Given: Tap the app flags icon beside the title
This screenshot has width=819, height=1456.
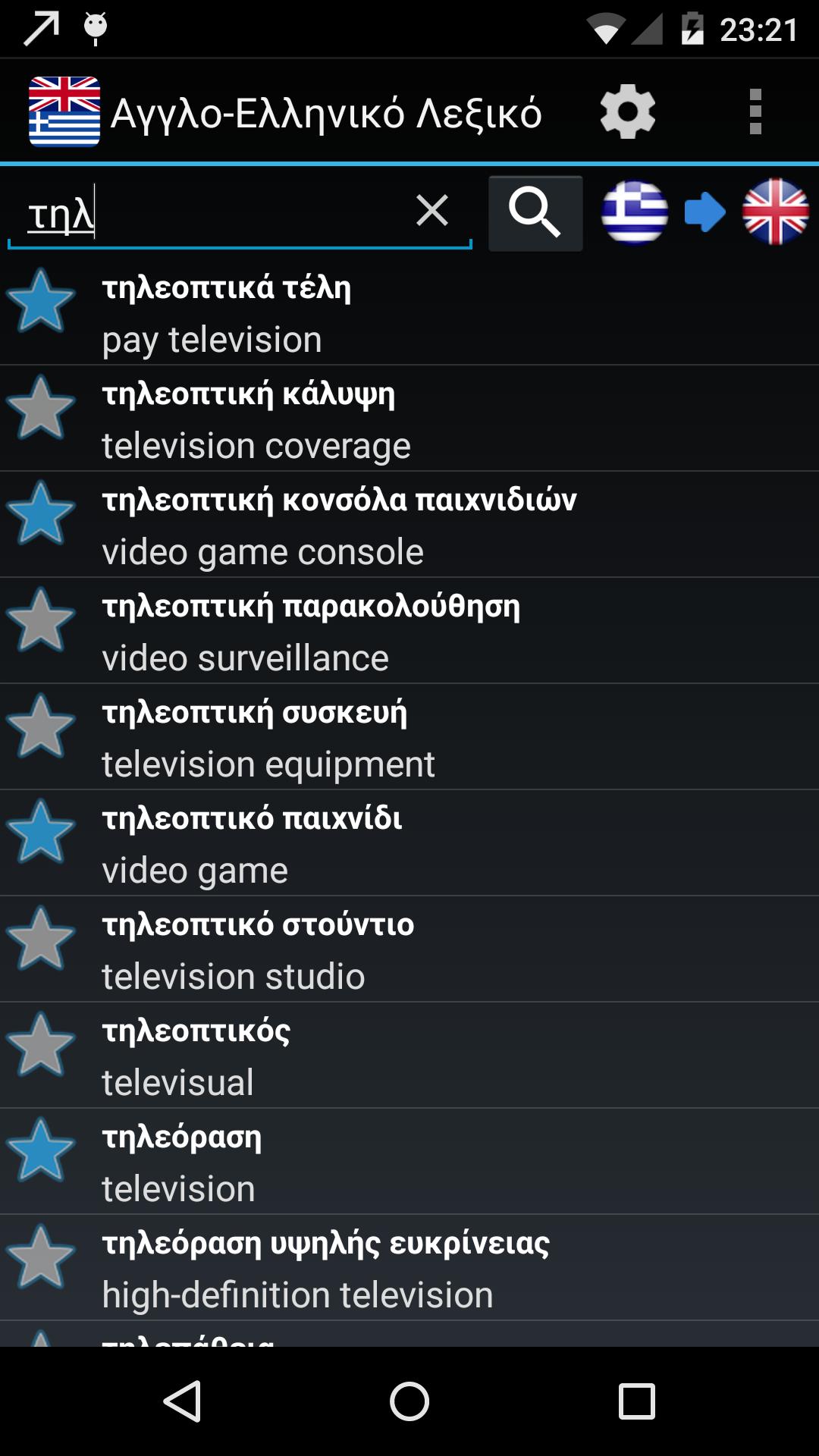Looking at the screenshot, I should [64, 111].
